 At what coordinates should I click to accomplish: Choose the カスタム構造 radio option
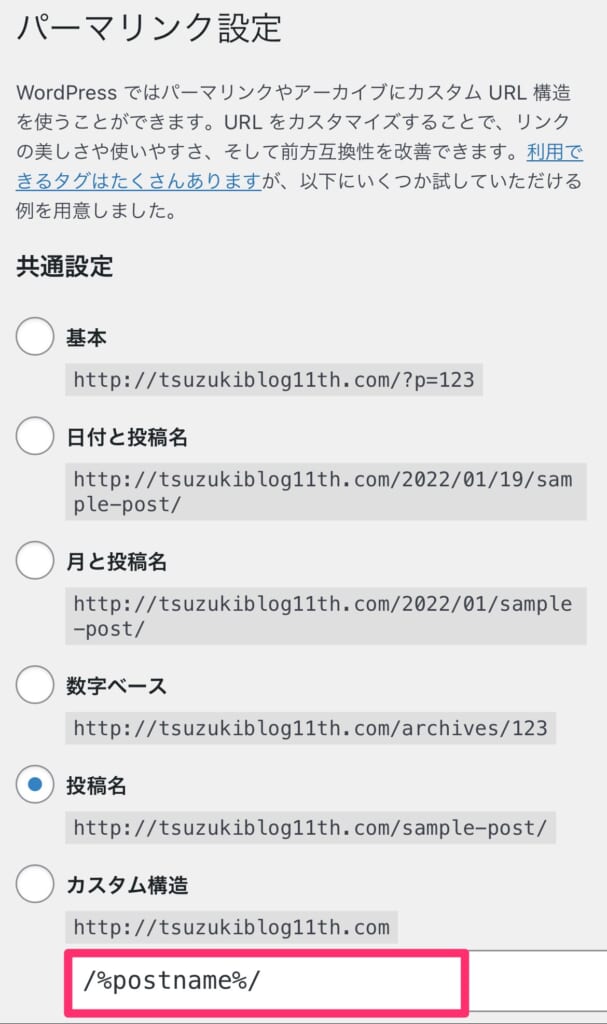pyautogui.click(x=35, y=884)
